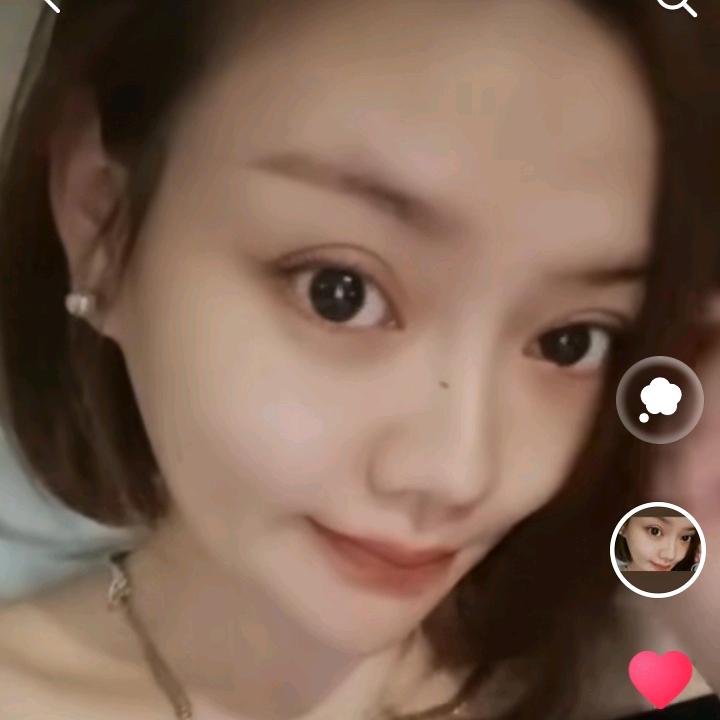
Task: Open the creator's round profile avatar
Action: 658,549
